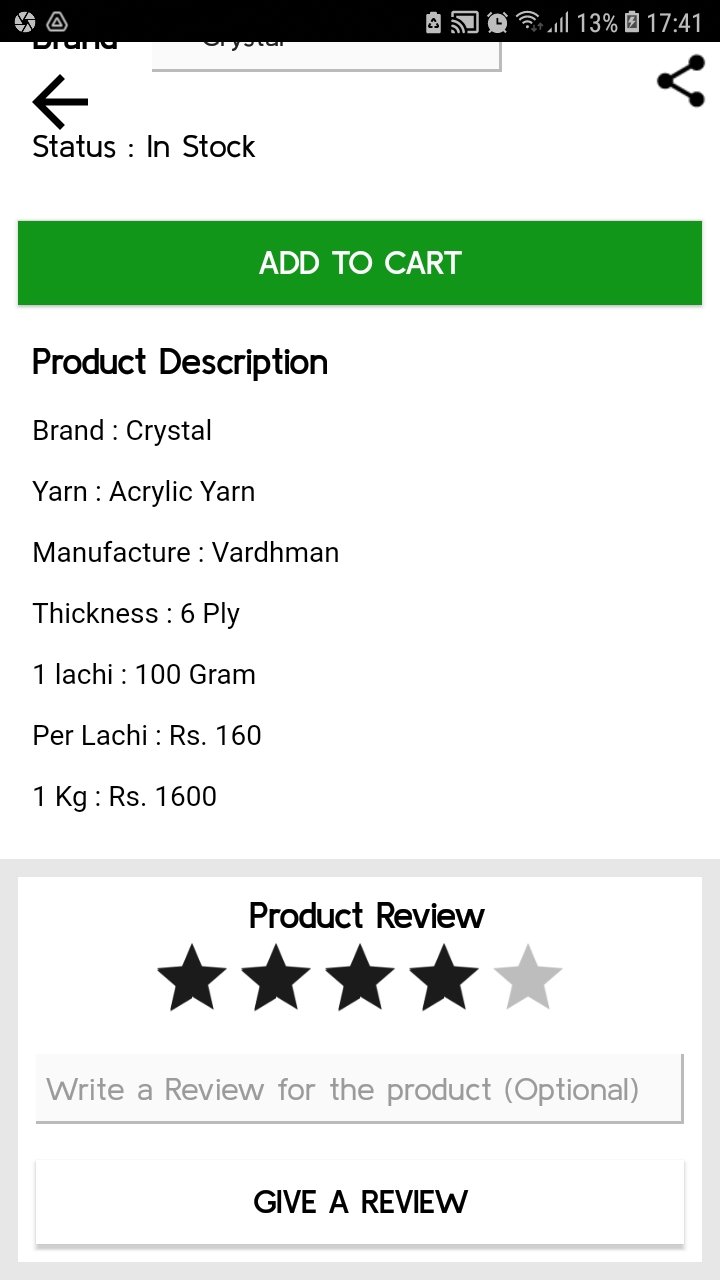Focus the write a review field

click(x=360, y=1089)
